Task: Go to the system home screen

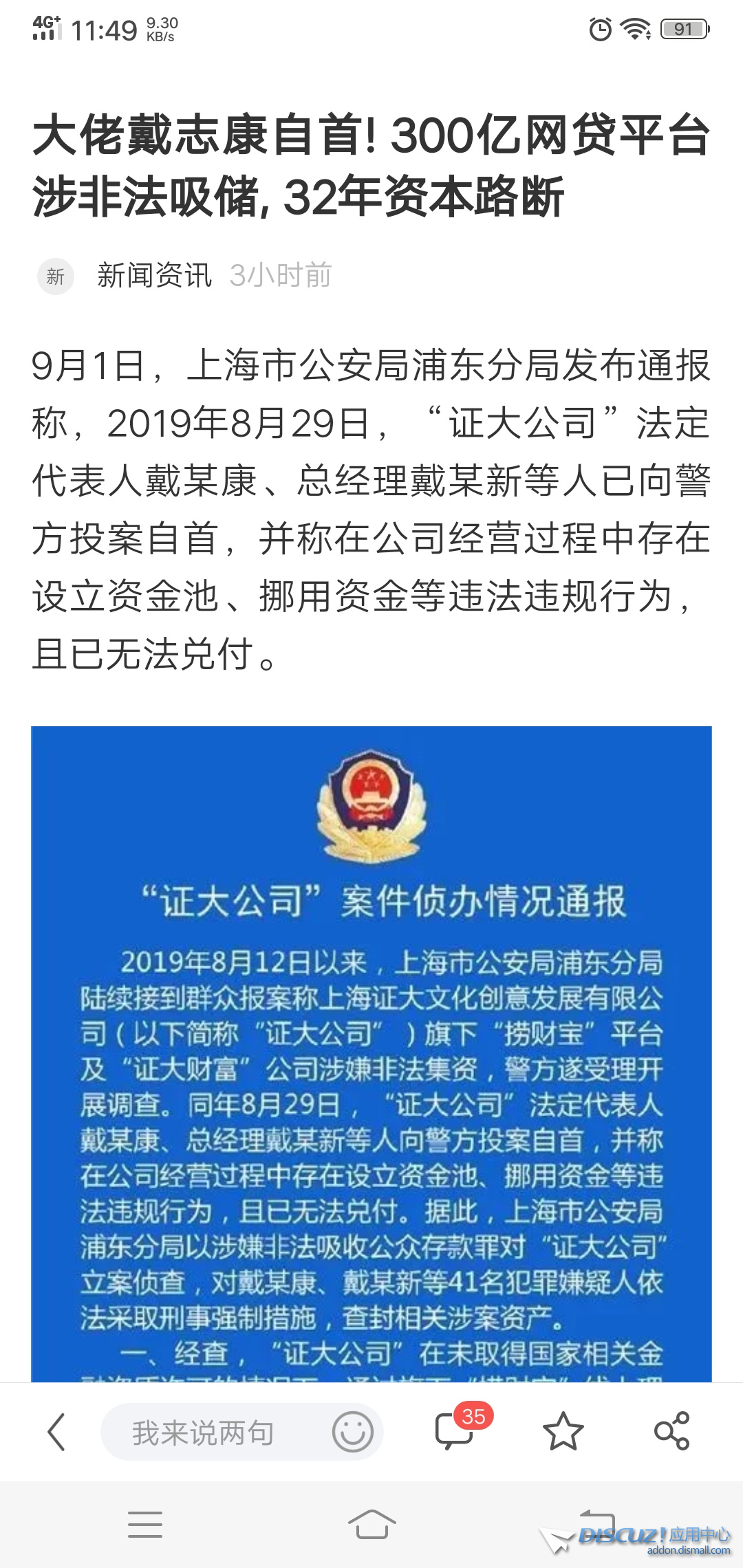Action: point(371,1524)
